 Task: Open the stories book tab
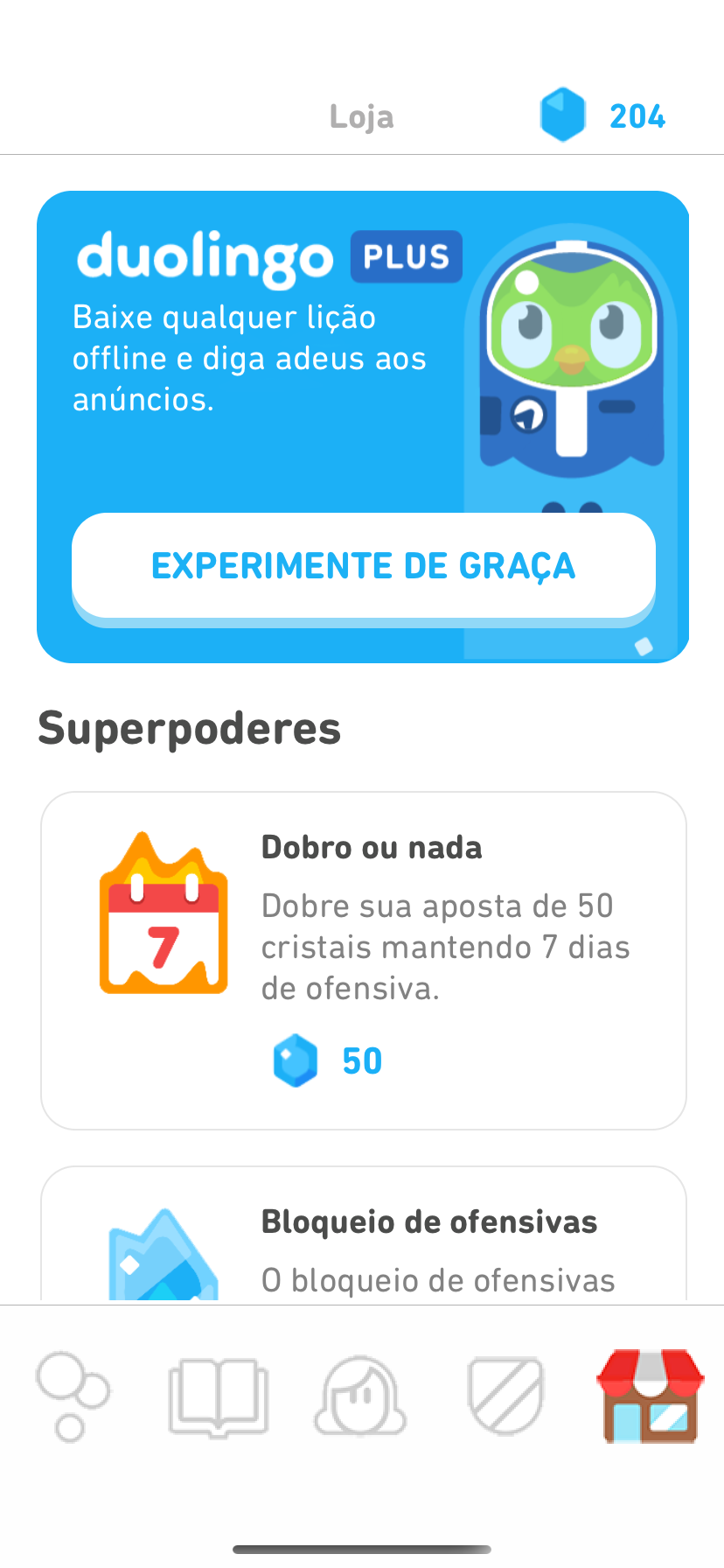218,1396
